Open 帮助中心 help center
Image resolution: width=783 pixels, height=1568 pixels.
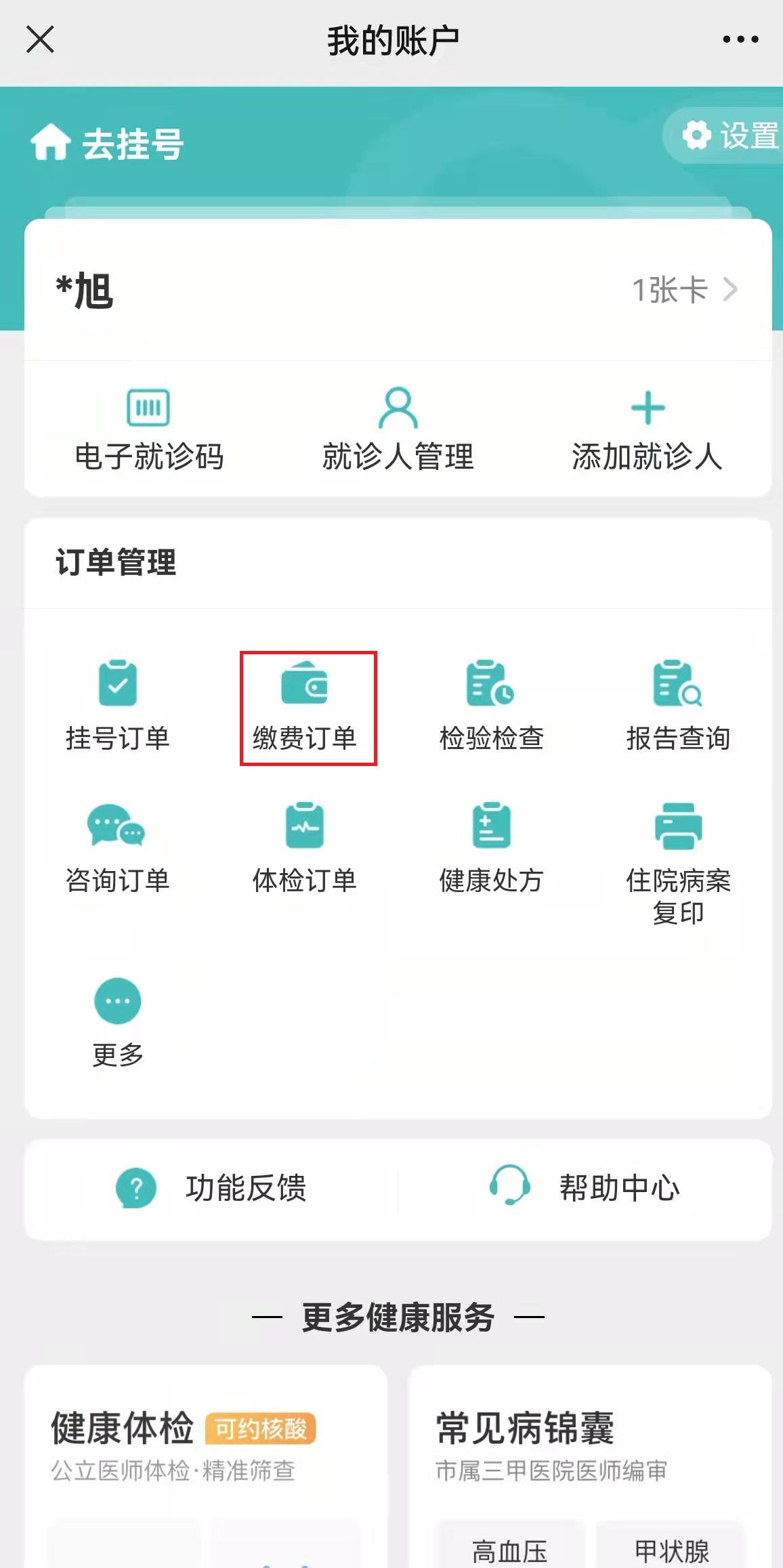(585, 1187)
